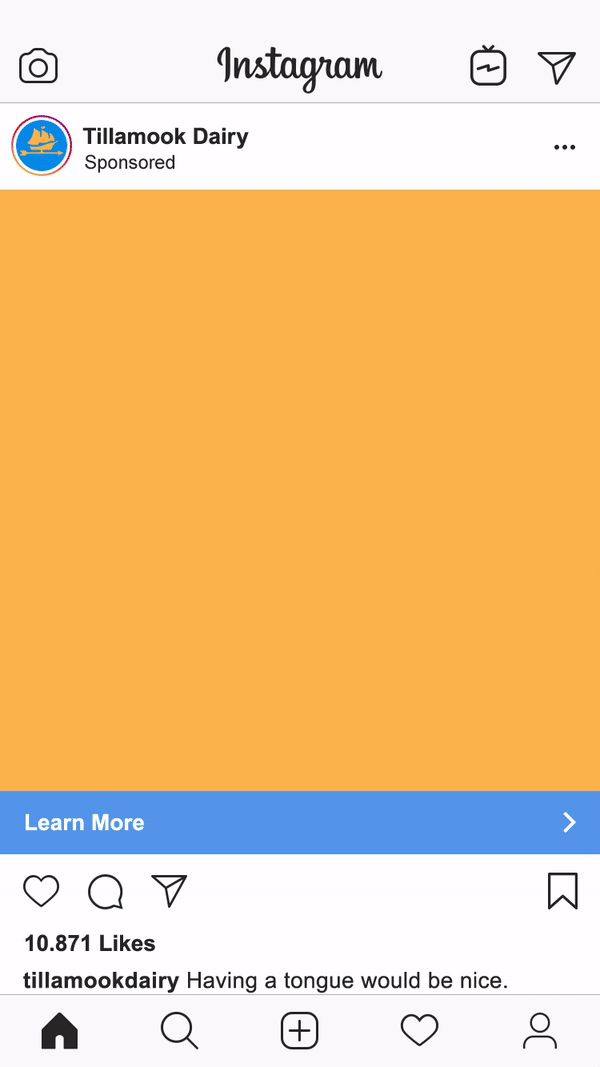Viewport: 600px width, 1067px height.
Task: Switch to the Profile tab
Action: coord(539,1030)
